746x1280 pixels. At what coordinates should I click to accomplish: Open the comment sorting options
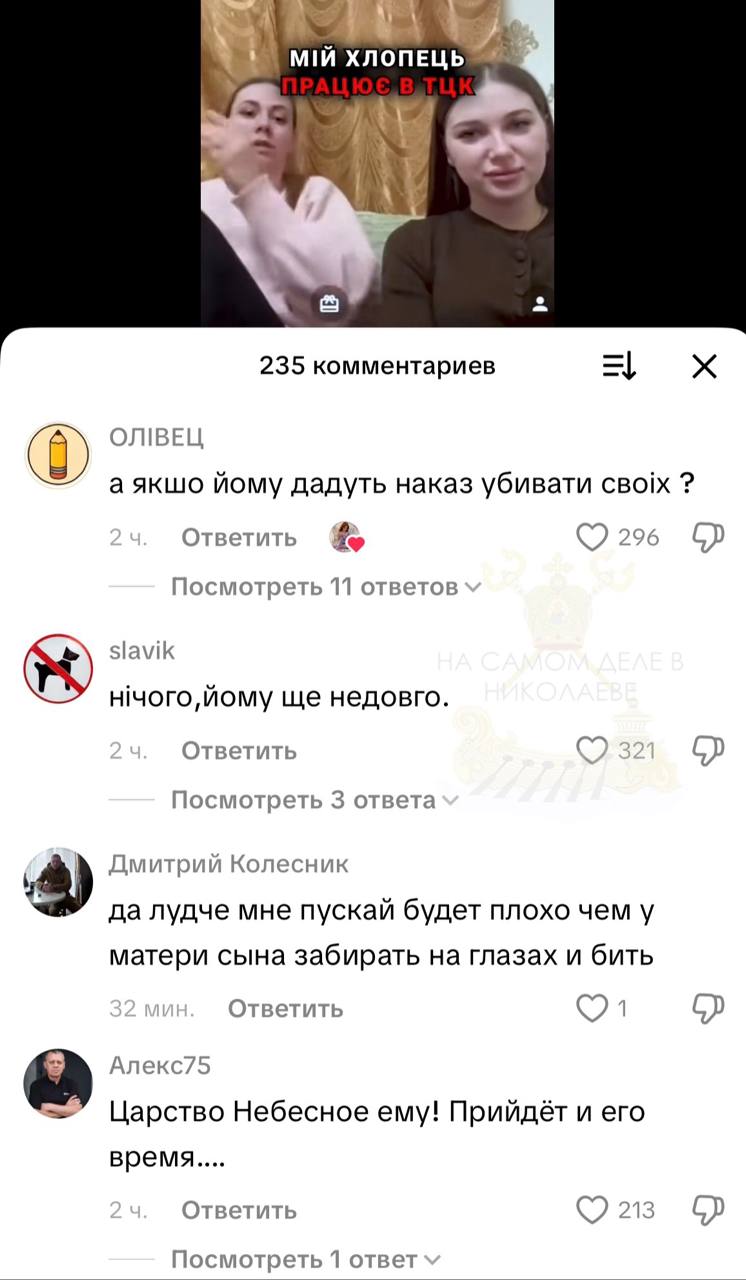click(x=619, y=367)
